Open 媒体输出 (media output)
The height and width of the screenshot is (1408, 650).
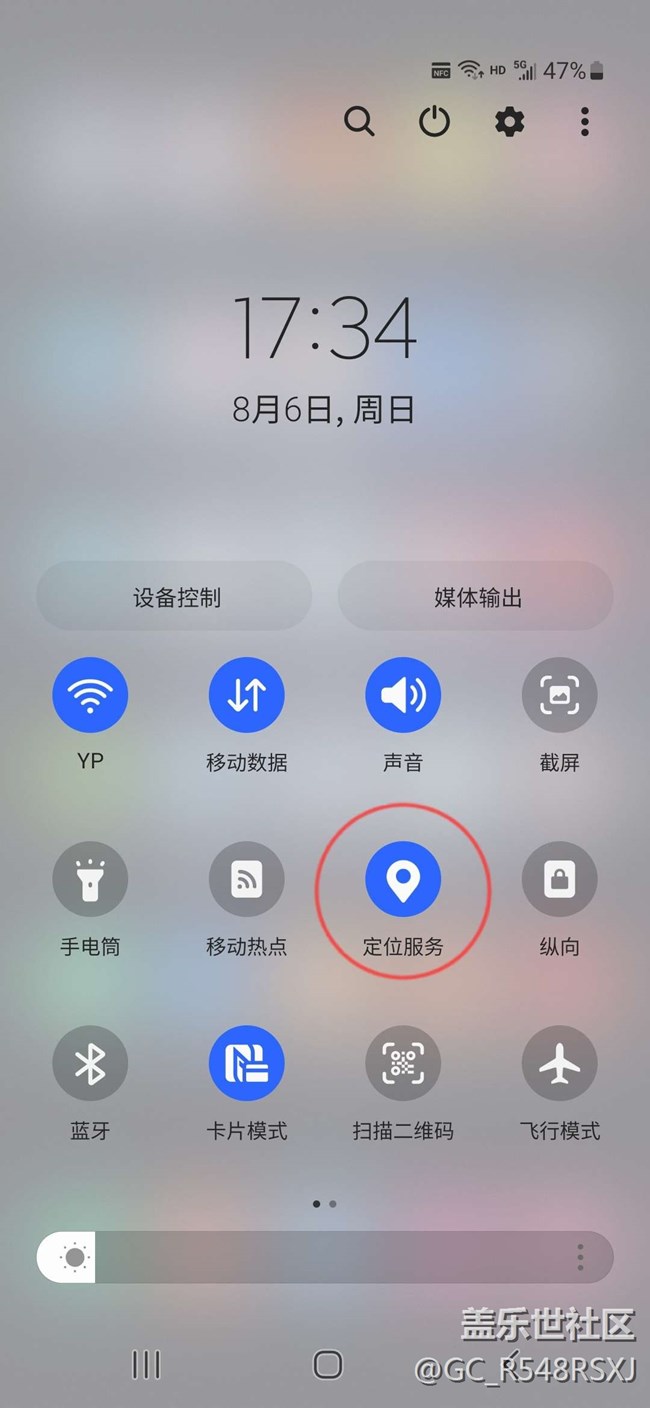point(477,598)
